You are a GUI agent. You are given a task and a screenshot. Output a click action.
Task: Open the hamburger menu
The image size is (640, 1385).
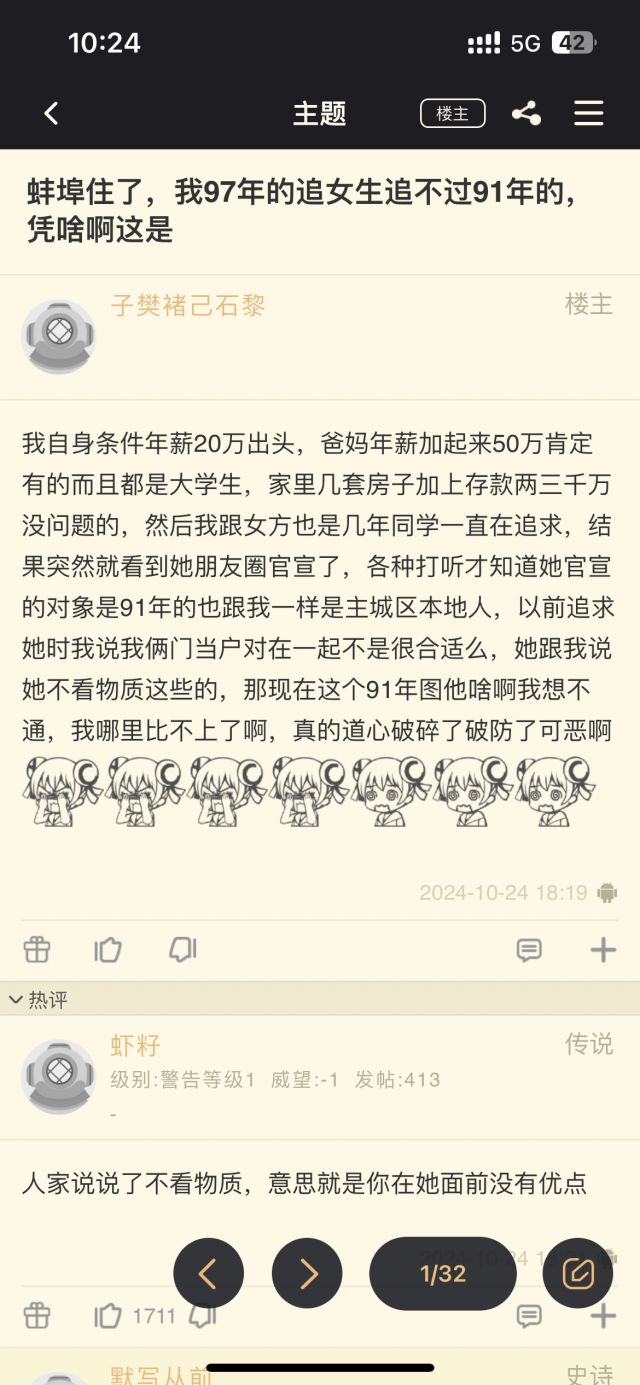(588, 114)
